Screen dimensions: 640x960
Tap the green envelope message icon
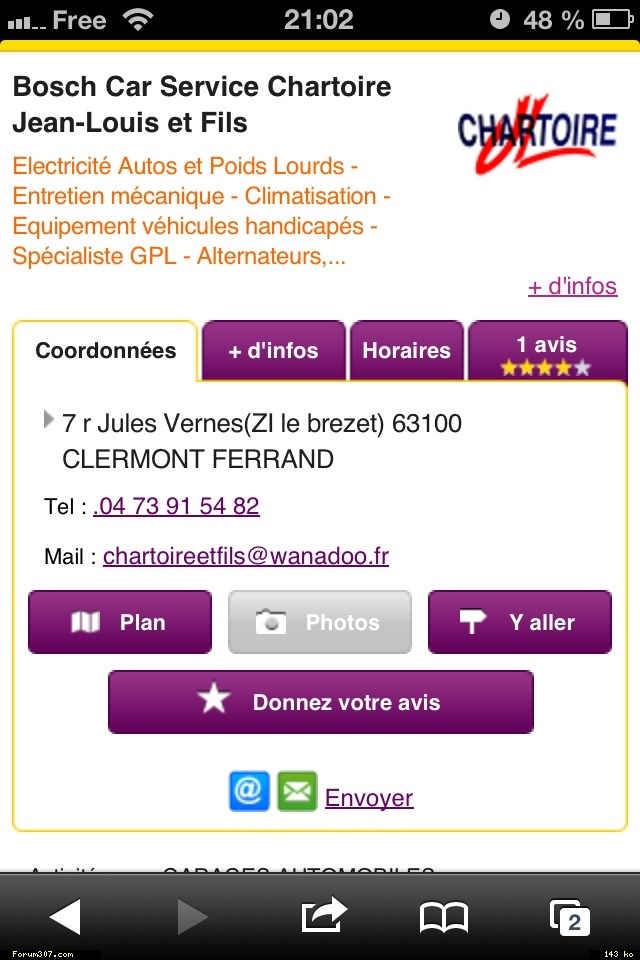click(x=296, y=790)
